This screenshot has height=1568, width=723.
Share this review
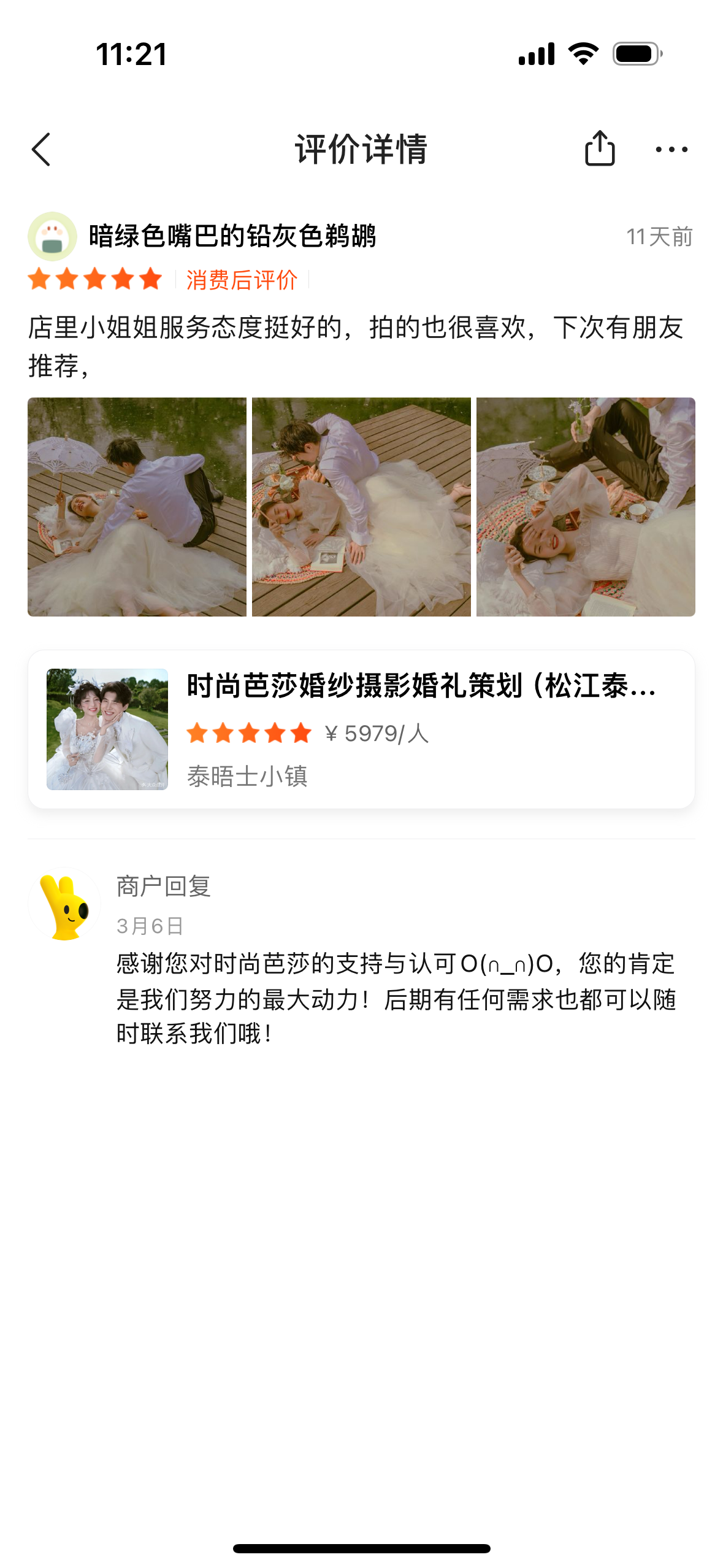599,148
